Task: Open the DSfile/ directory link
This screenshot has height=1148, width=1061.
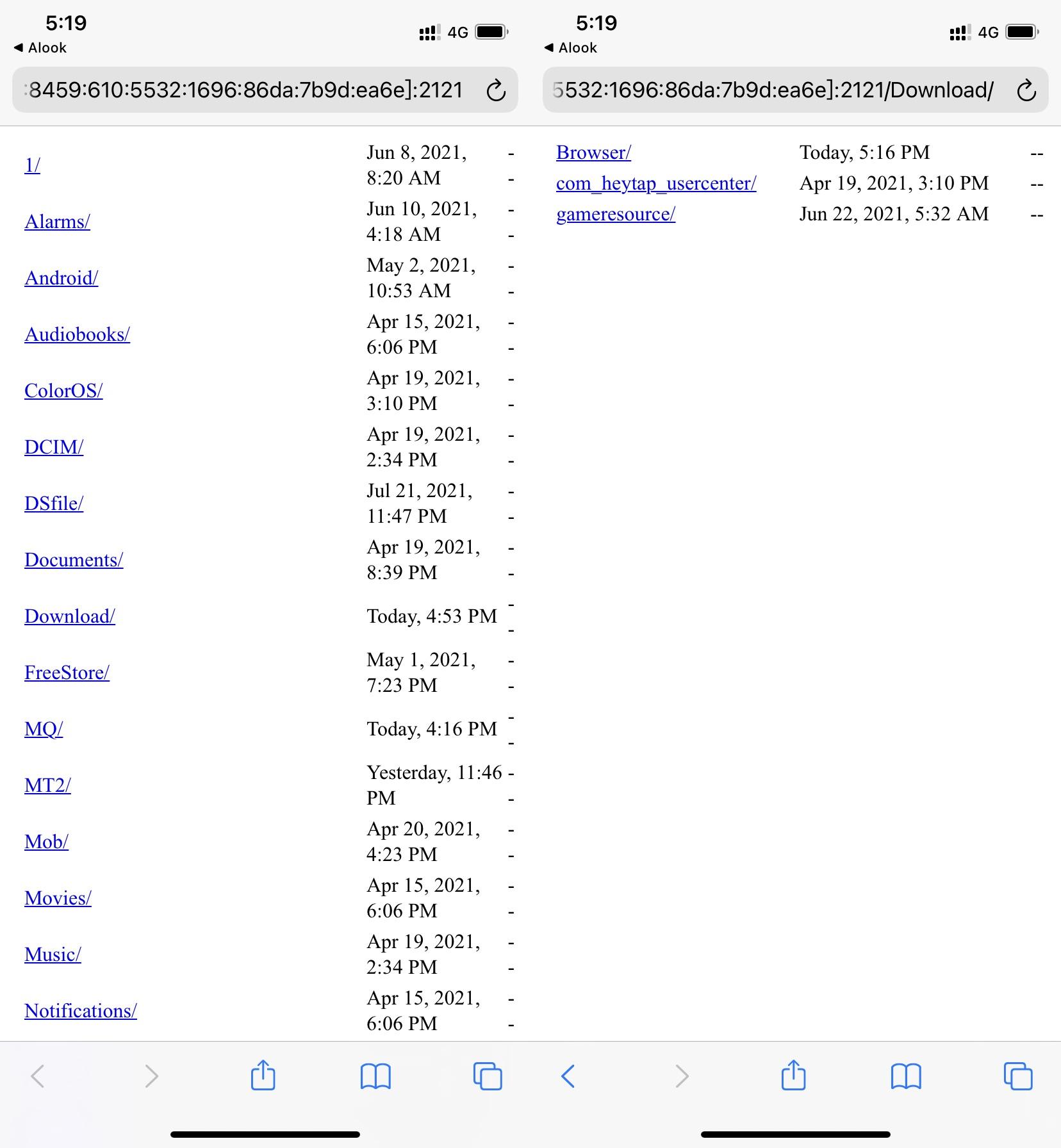Action: click(54, 504)
